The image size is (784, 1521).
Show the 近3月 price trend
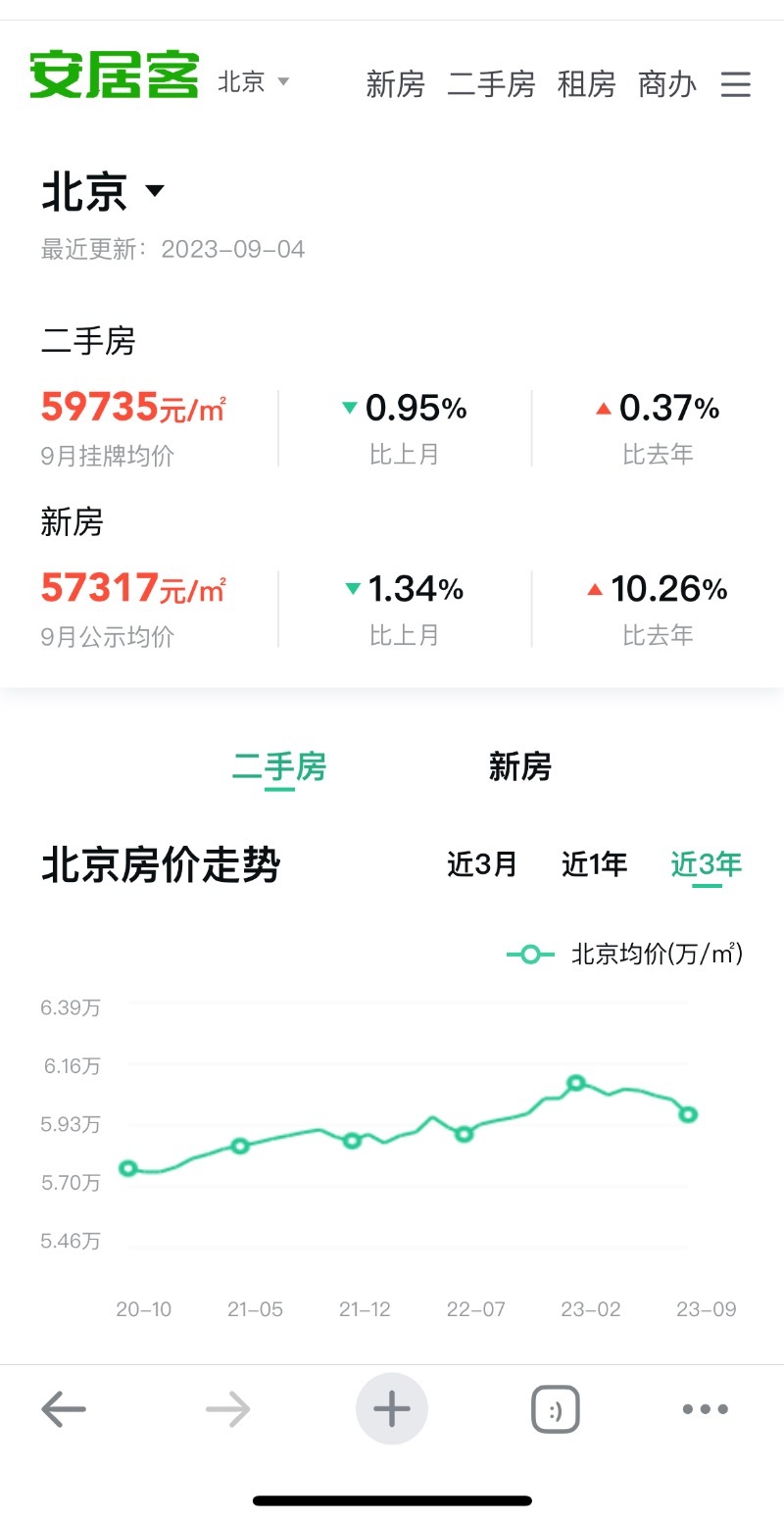click(482, 864)
